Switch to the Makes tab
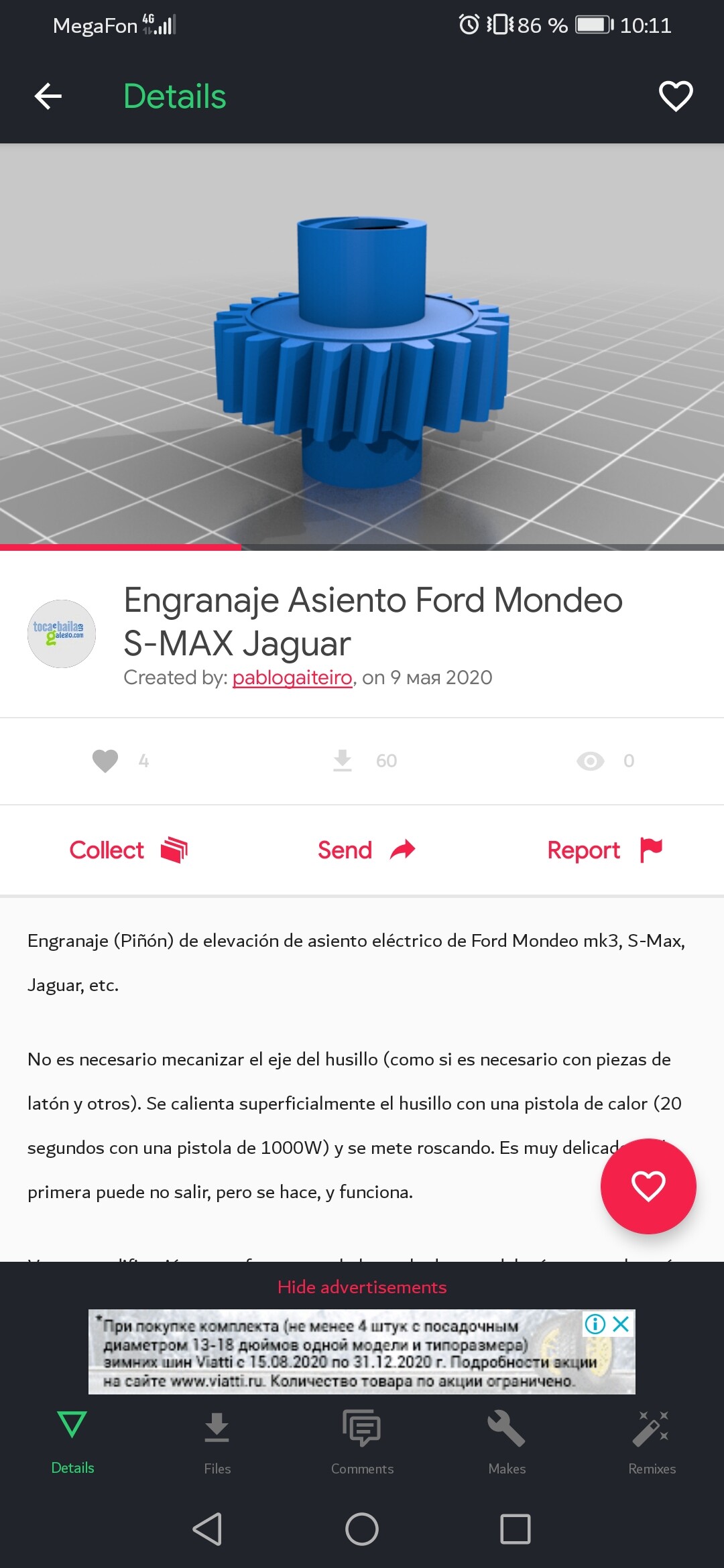The width and height of the screenshot is (724, 1568). pyautogui.click(x=507, y=1442)
